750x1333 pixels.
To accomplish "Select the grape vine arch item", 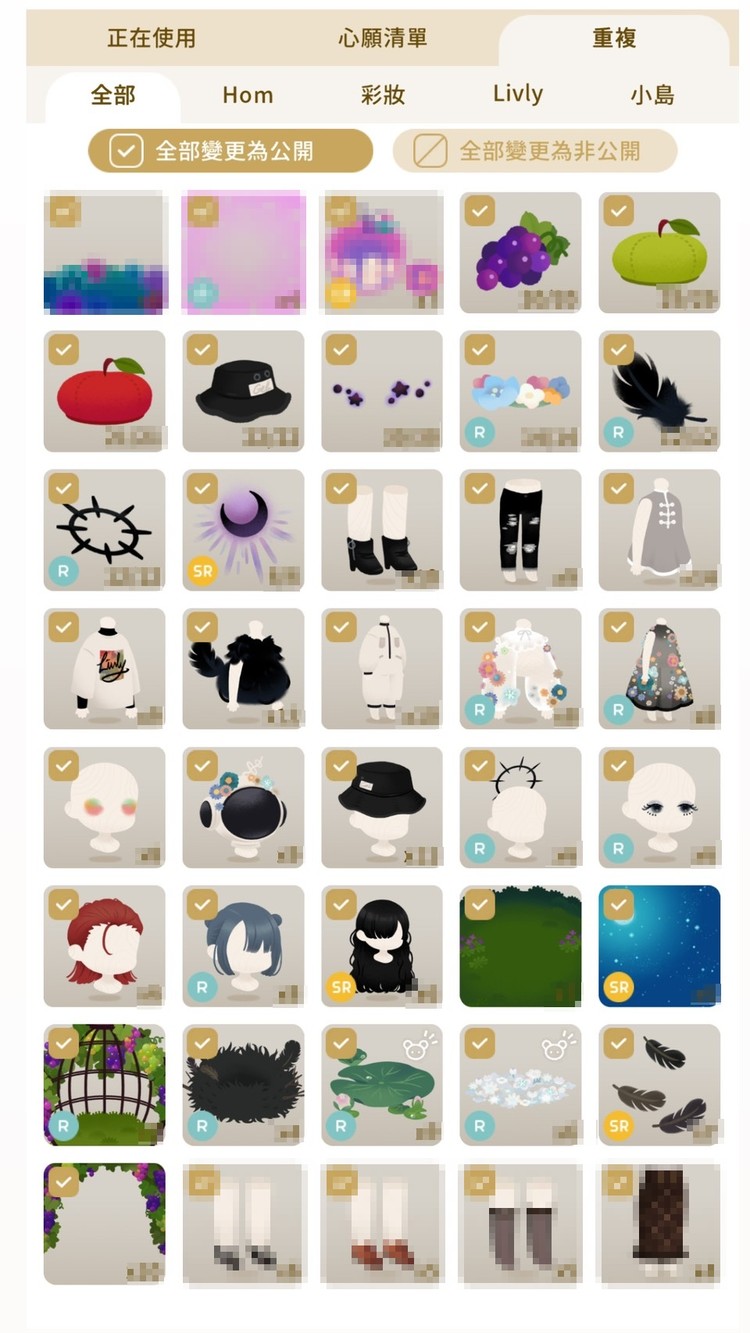I will (x=104, y=1224).
